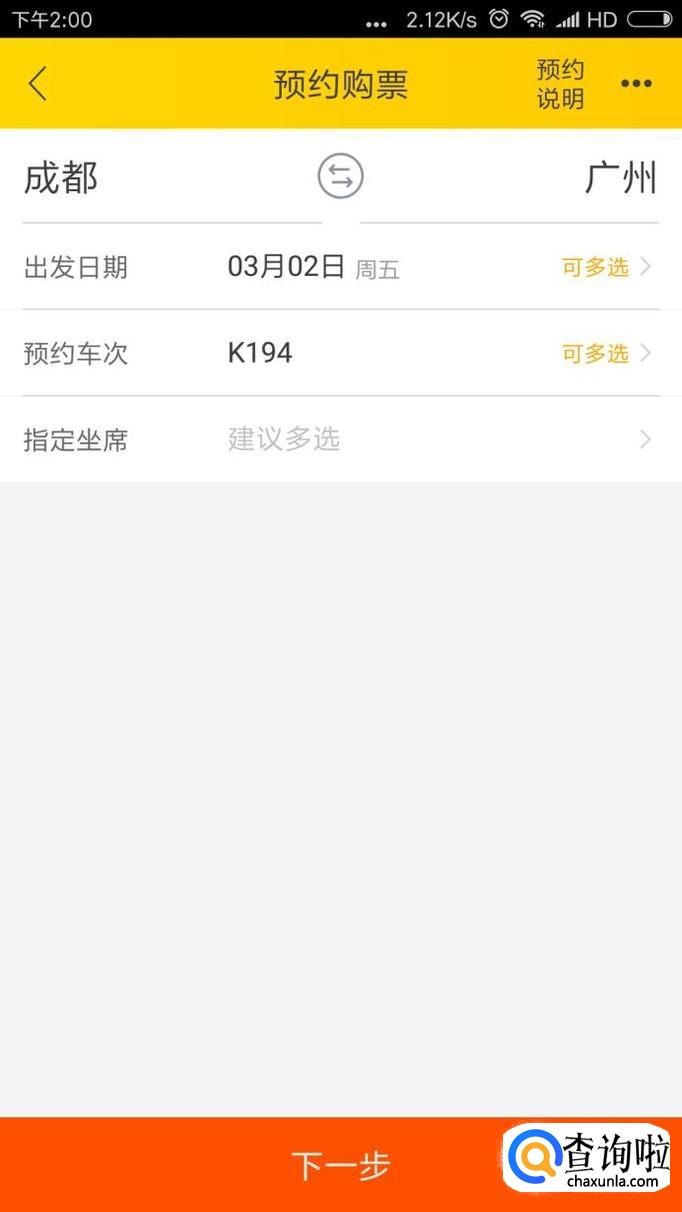The height and width of the screenshot is (1212, 682).
Task: Select trains in the 预约车次 row
Action: click(340, 353)
